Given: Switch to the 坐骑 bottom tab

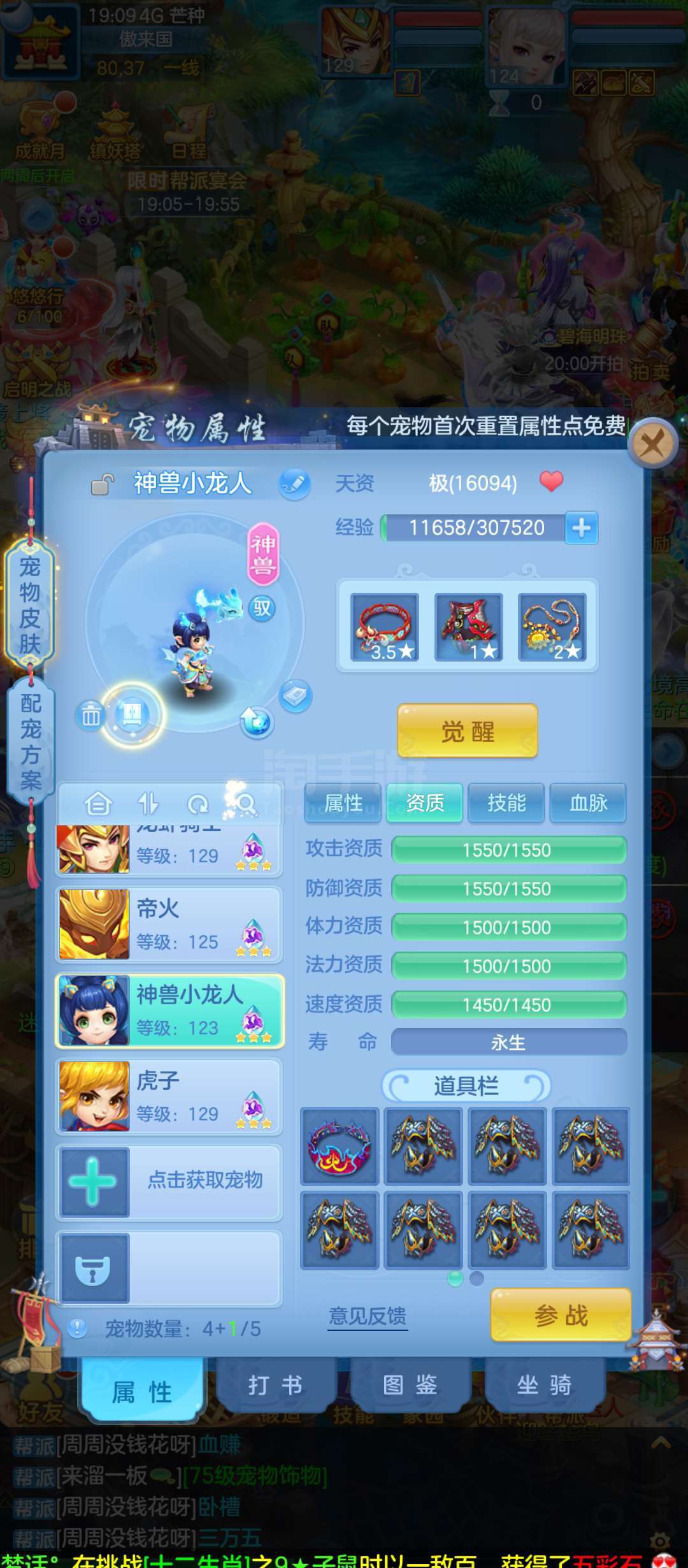Looking at the screenshot, I should [x=544, y=1385].
